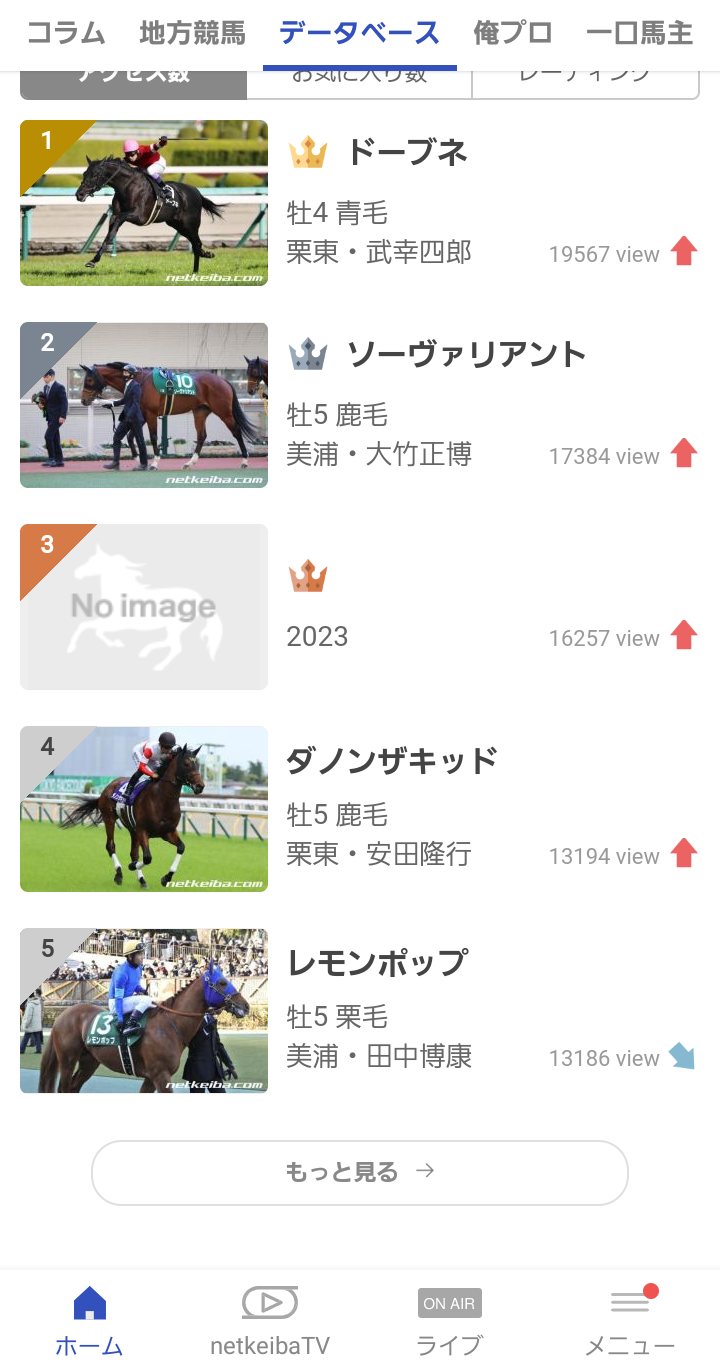Go to the 一口馬主 tab
This screenshot has height=1367, width=720.
point(639,33)
